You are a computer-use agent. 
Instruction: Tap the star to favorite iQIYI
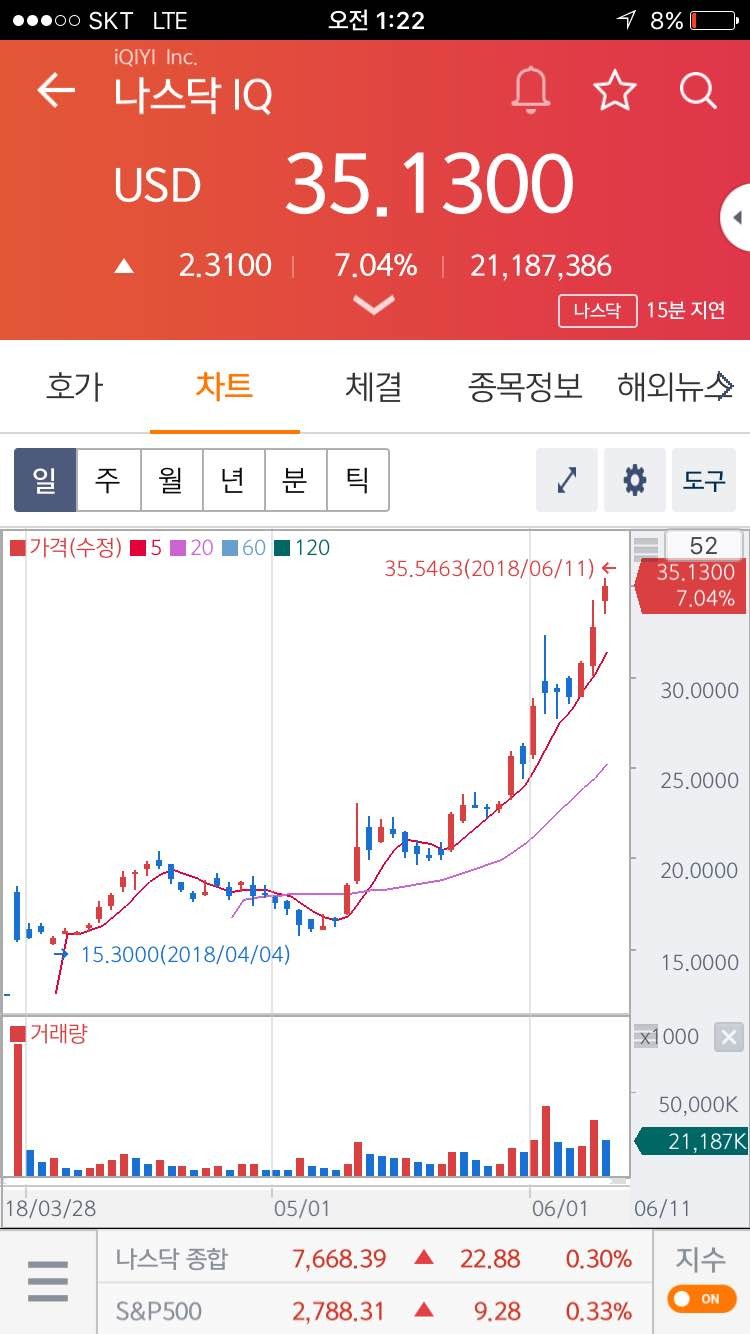point(614,89)
